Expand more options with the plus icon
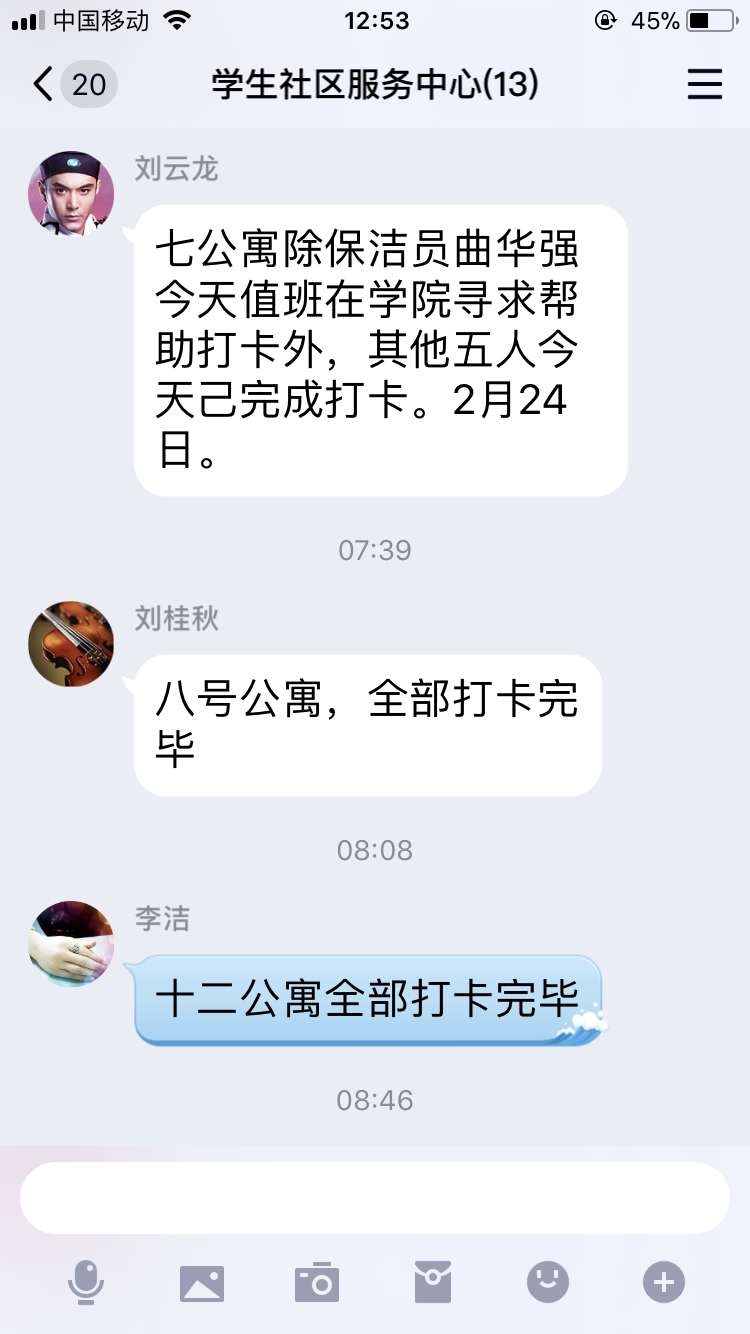 point(664,1282)
